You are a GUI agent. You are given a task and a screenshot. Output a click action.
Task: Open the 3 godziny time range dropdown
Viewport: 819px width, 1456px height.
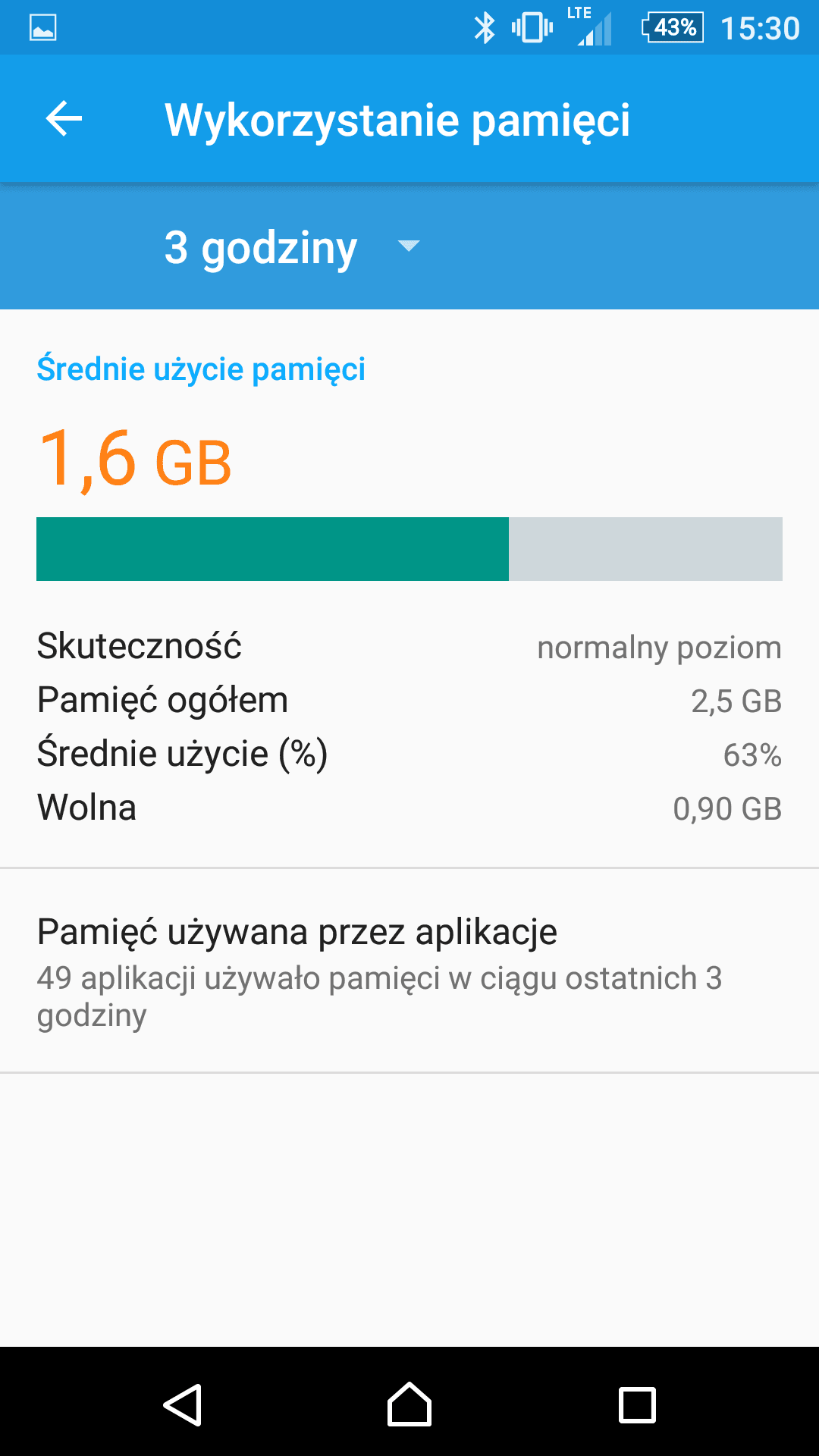click(x=291, y=247)
